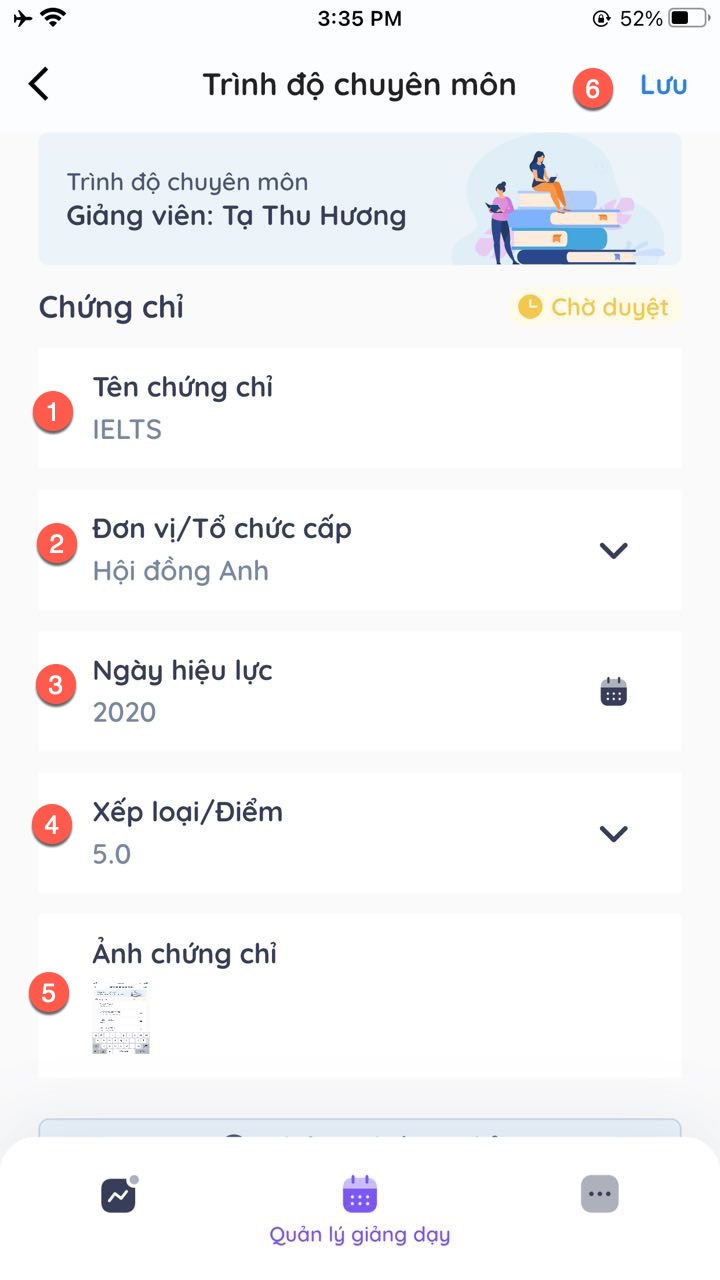The height and width of the screenshot is (1280, 720).
Task: Edit the Tên chứng chỉ field
Action: click(x=360, y=408)
